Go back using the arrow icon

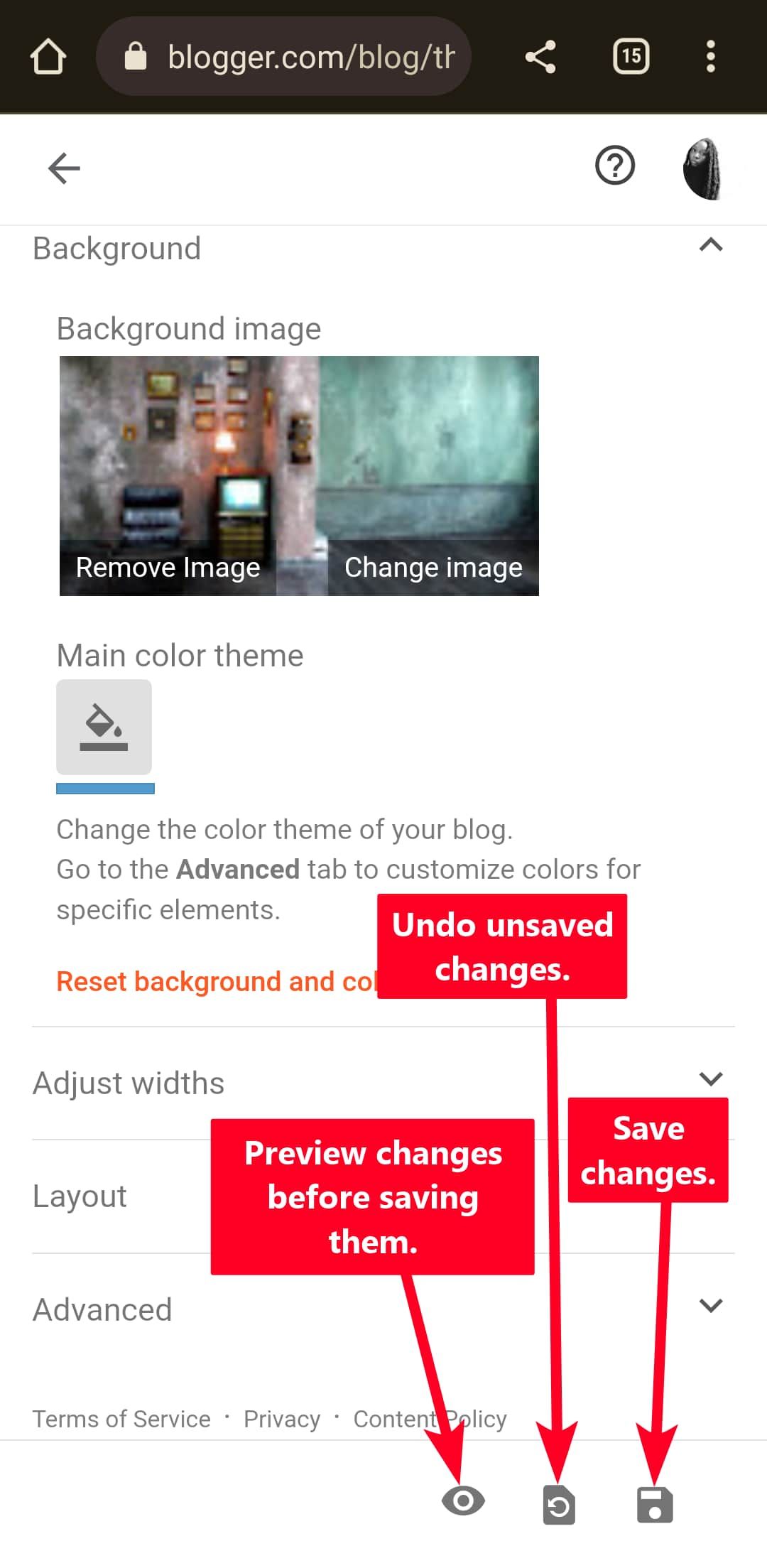click(64, 168)
